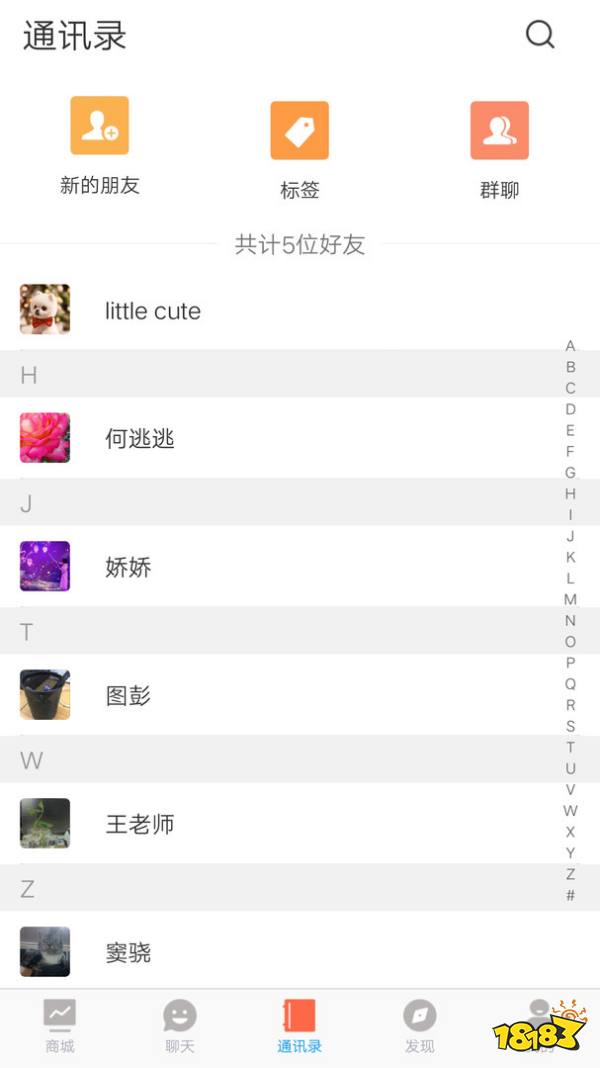Open the search icon in the header
Screen dimensions: 600x1068
(x=540, y=35)
